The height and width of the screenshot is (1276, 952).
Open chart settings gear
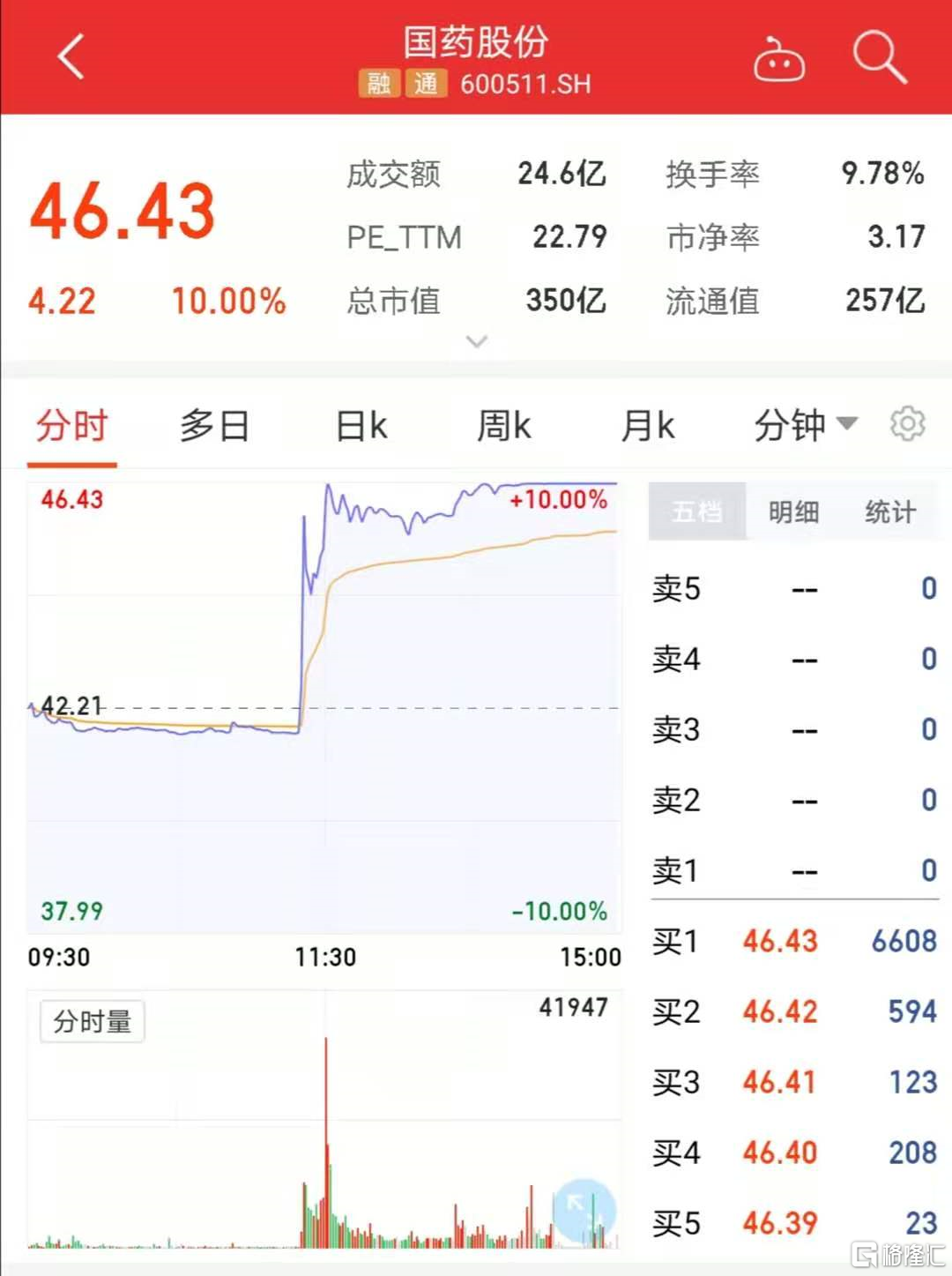[907, 424]
